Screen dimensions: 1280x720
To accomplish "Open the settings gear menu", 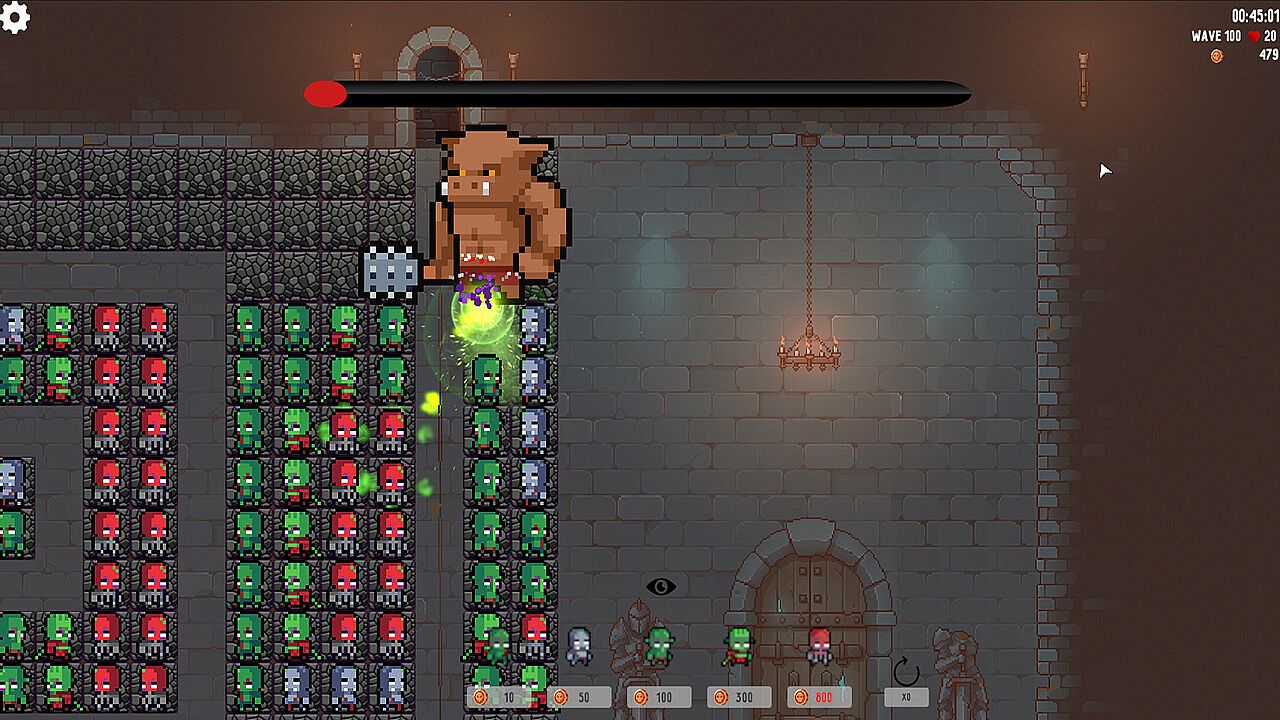I will point(15,17).
